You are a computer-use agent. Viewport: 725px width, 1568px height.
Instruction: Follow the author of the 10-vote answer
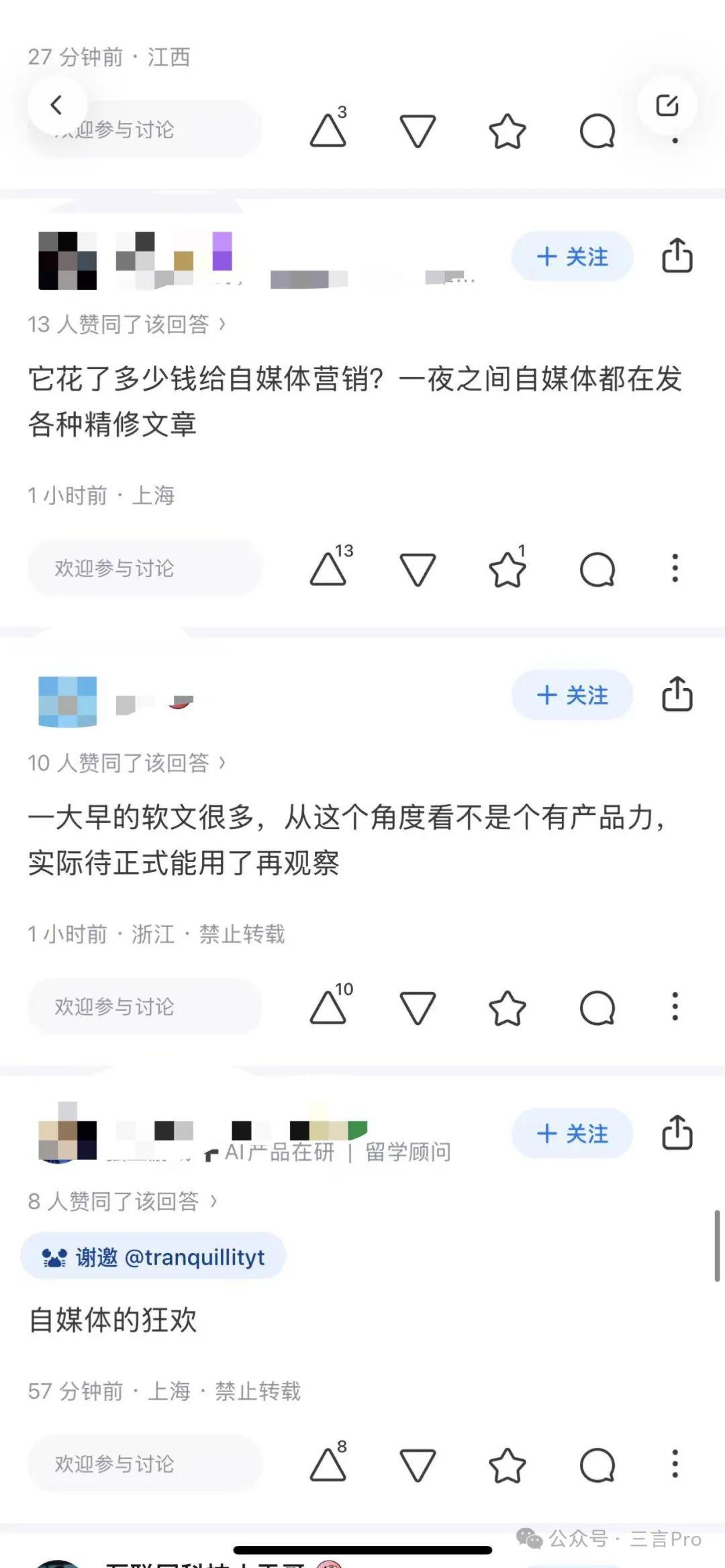point(571,696)
